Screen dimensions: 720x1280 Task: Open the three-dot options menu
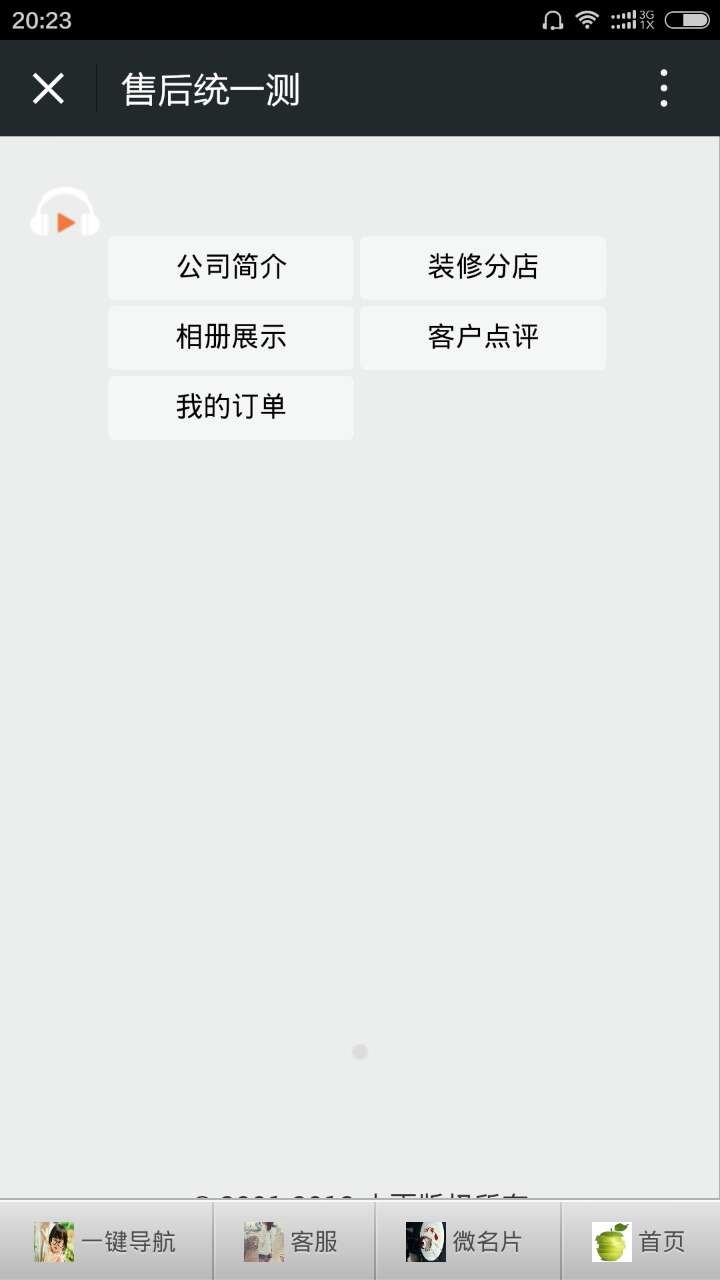coord(663,88)
